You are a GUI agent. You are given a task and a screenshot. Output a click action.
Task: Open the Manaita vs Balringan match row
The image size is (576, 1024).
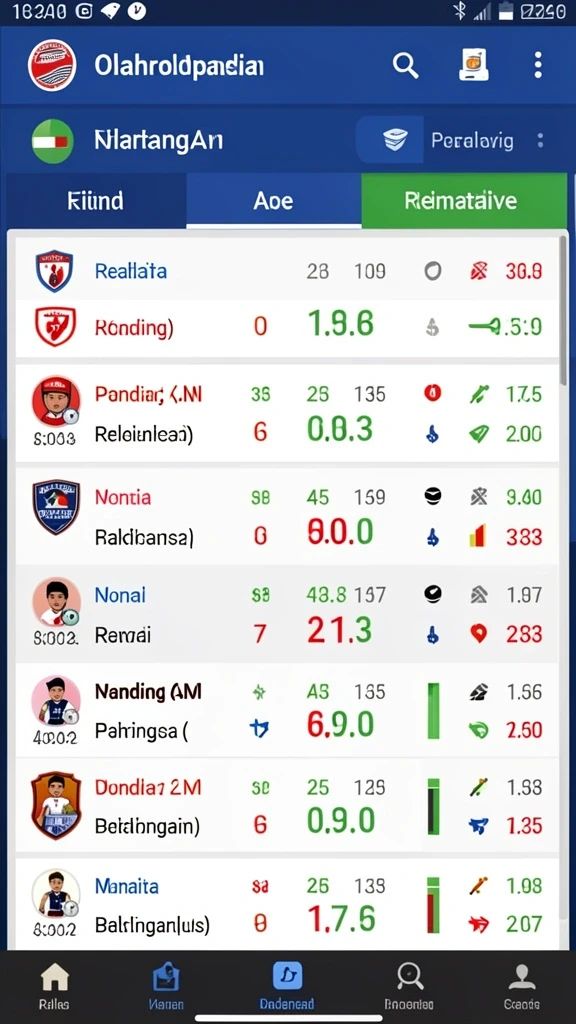tap(287, 904)
